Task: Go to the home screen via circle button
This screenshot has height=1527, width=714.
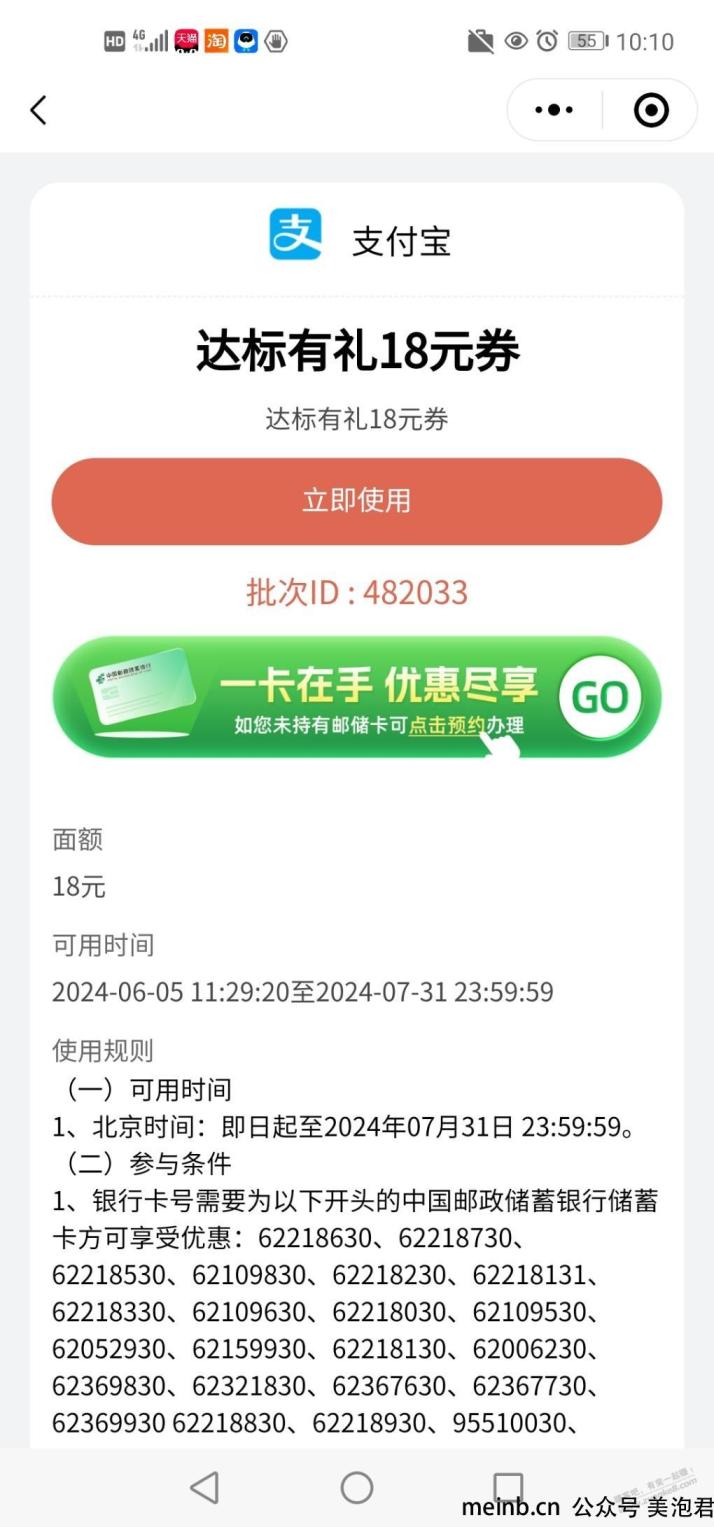Action: tap(356, 1487)
